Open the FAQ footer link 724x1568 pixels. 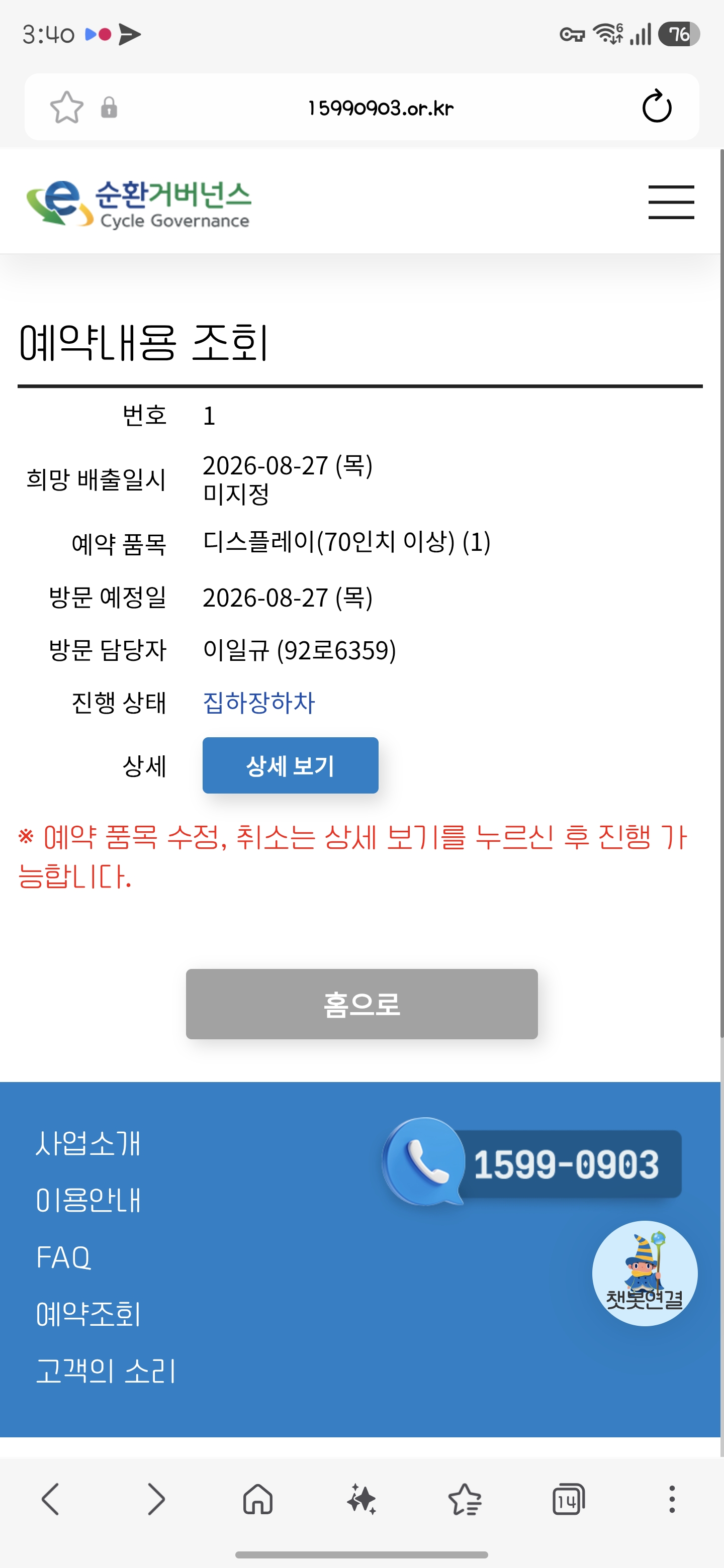(x=63, y=1257)
